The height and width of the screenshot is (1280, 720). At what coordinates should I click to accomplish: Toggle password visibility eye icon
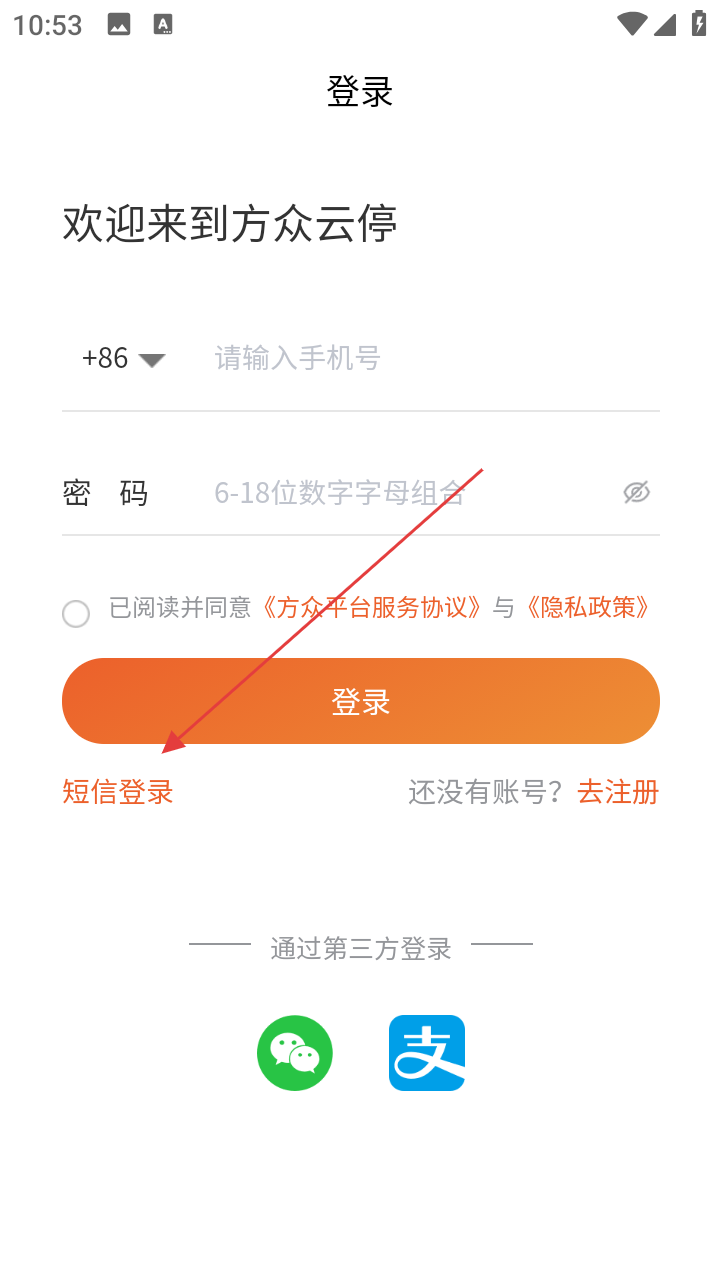pos(636,492)
